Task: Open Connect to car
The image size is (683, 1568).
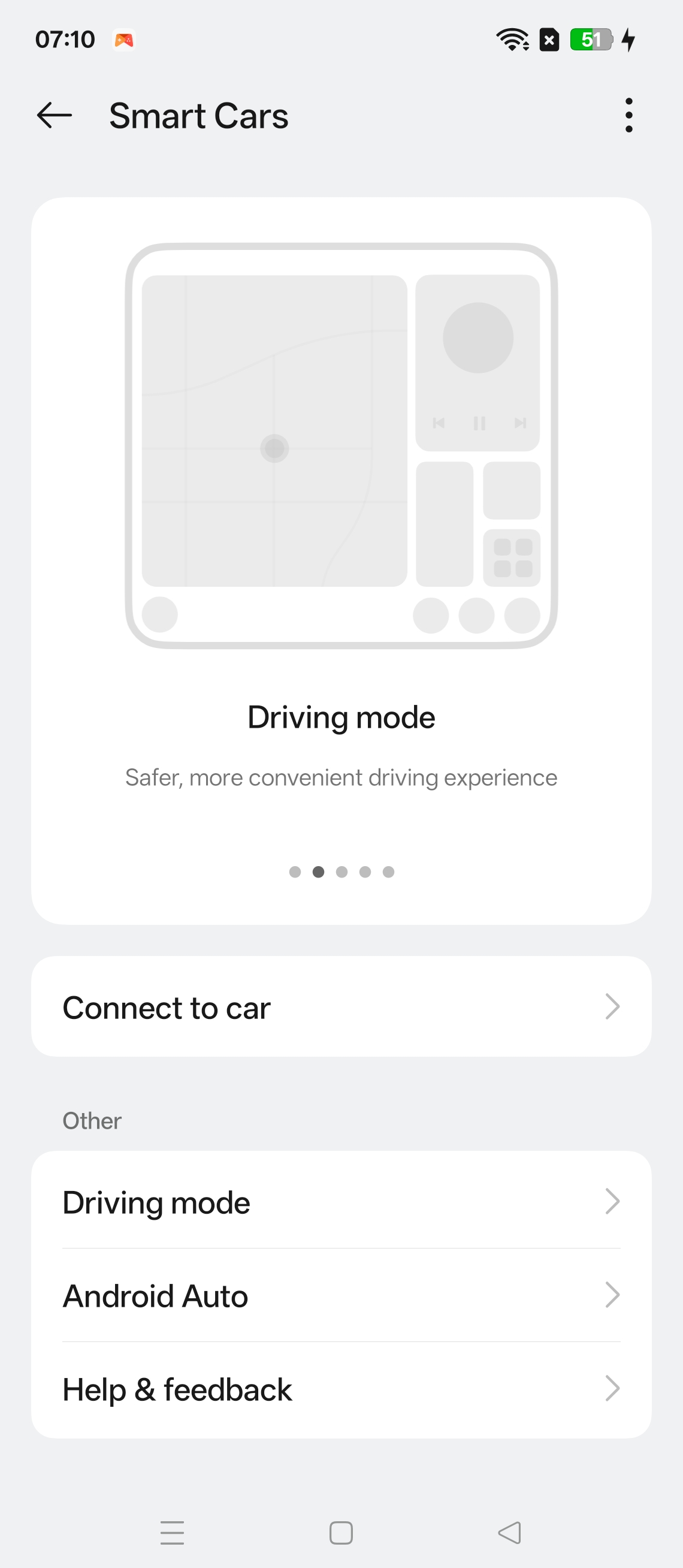Action: pos(341,1007)
